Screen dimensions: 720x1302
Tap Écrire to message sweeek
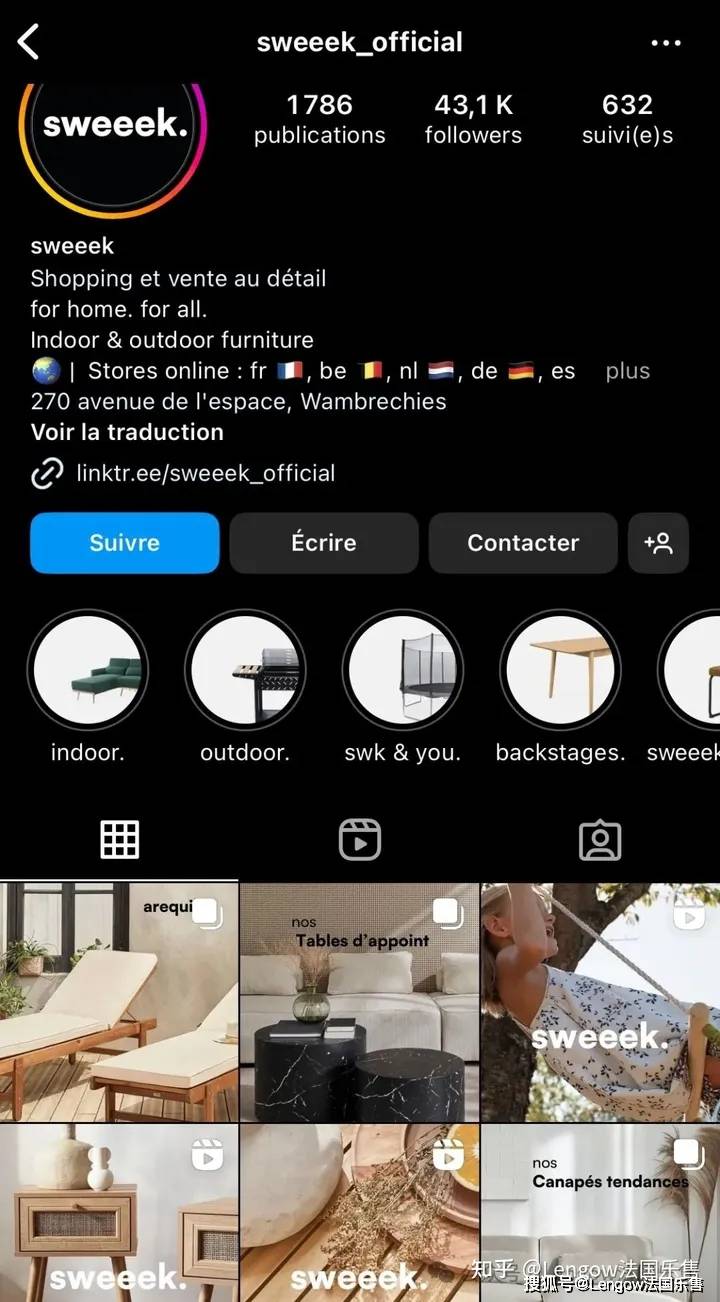coord(324,543)
